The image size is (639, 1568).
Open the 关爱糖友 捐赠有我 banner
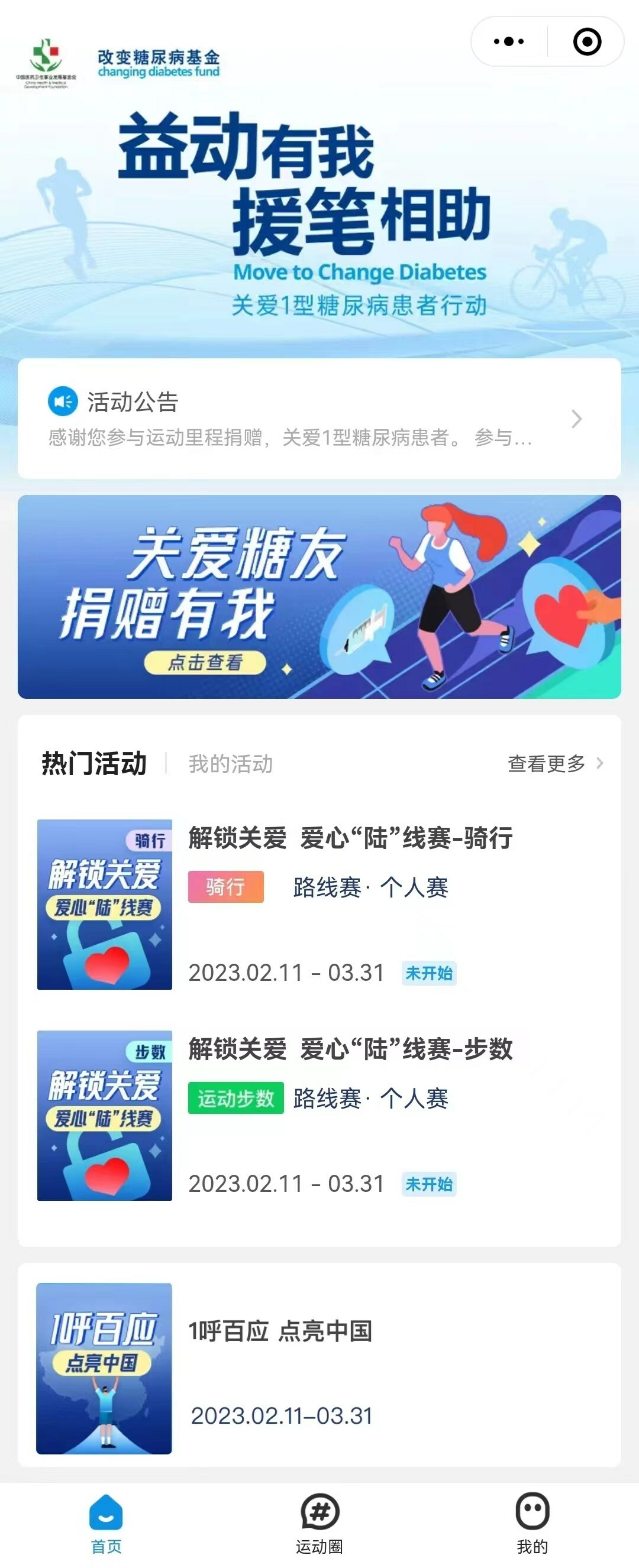[x=319, y=597]
